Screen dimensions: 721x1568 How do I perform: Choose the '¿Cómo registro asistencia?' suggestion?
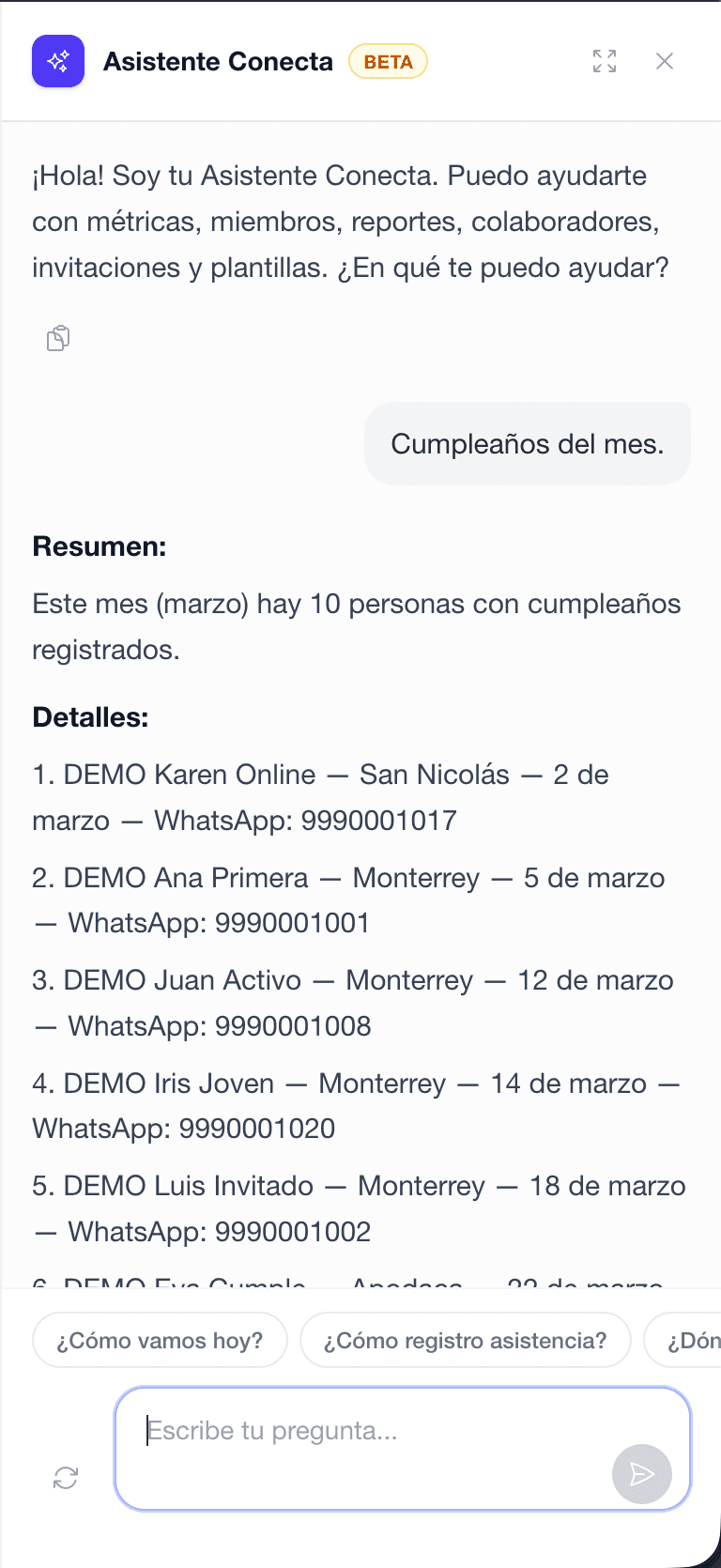[465, 1340]
